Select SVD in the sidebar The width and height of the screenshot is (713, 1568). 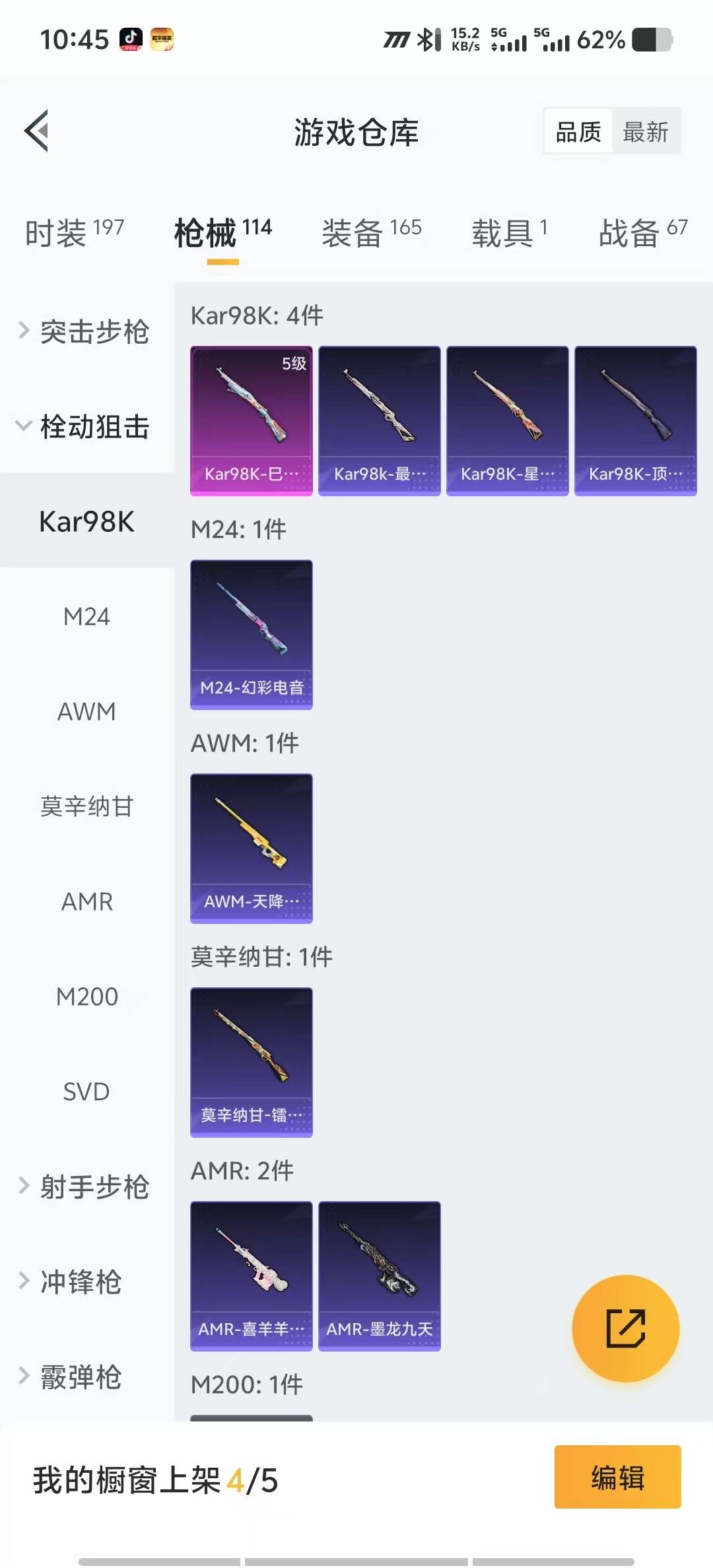86,1092
